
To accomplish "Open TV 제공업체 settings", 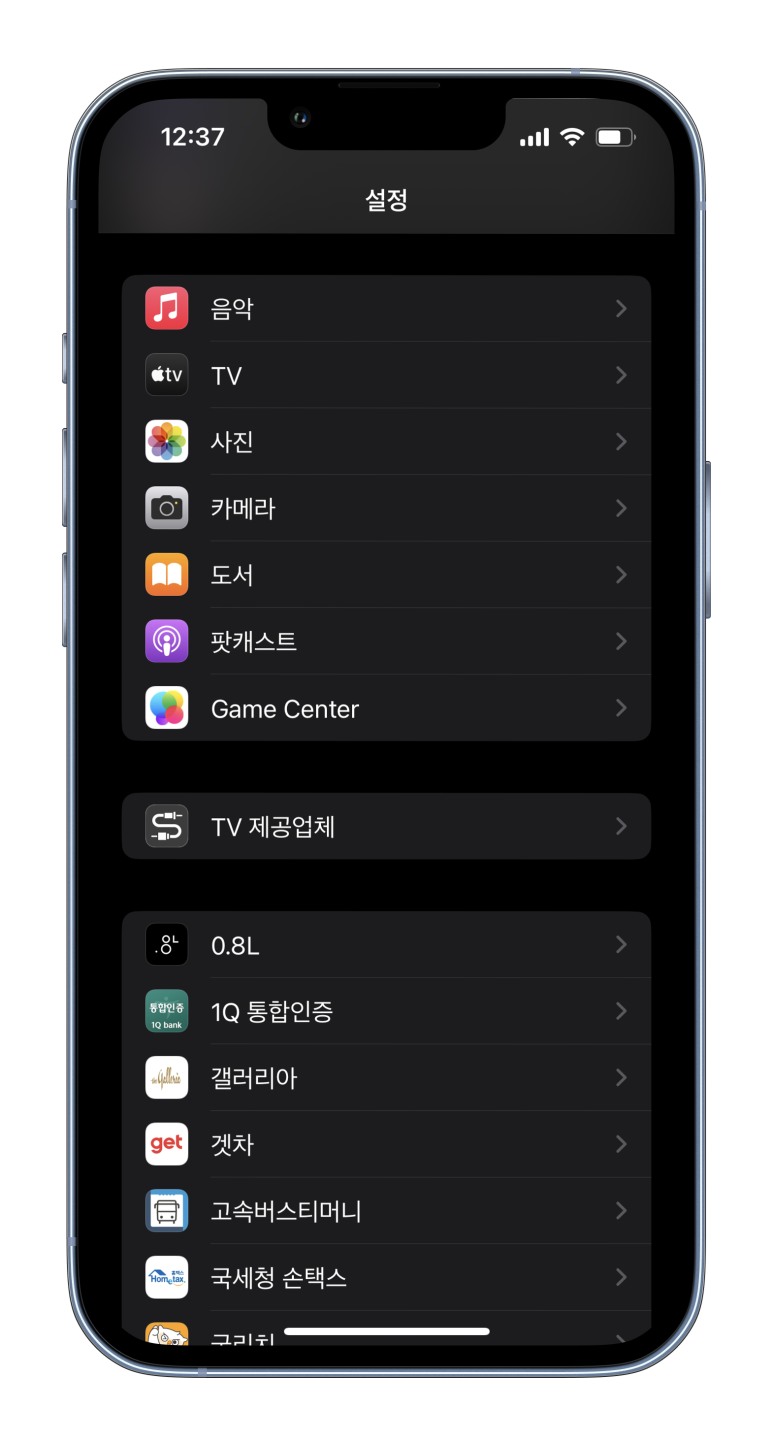I will pos(386,826).
